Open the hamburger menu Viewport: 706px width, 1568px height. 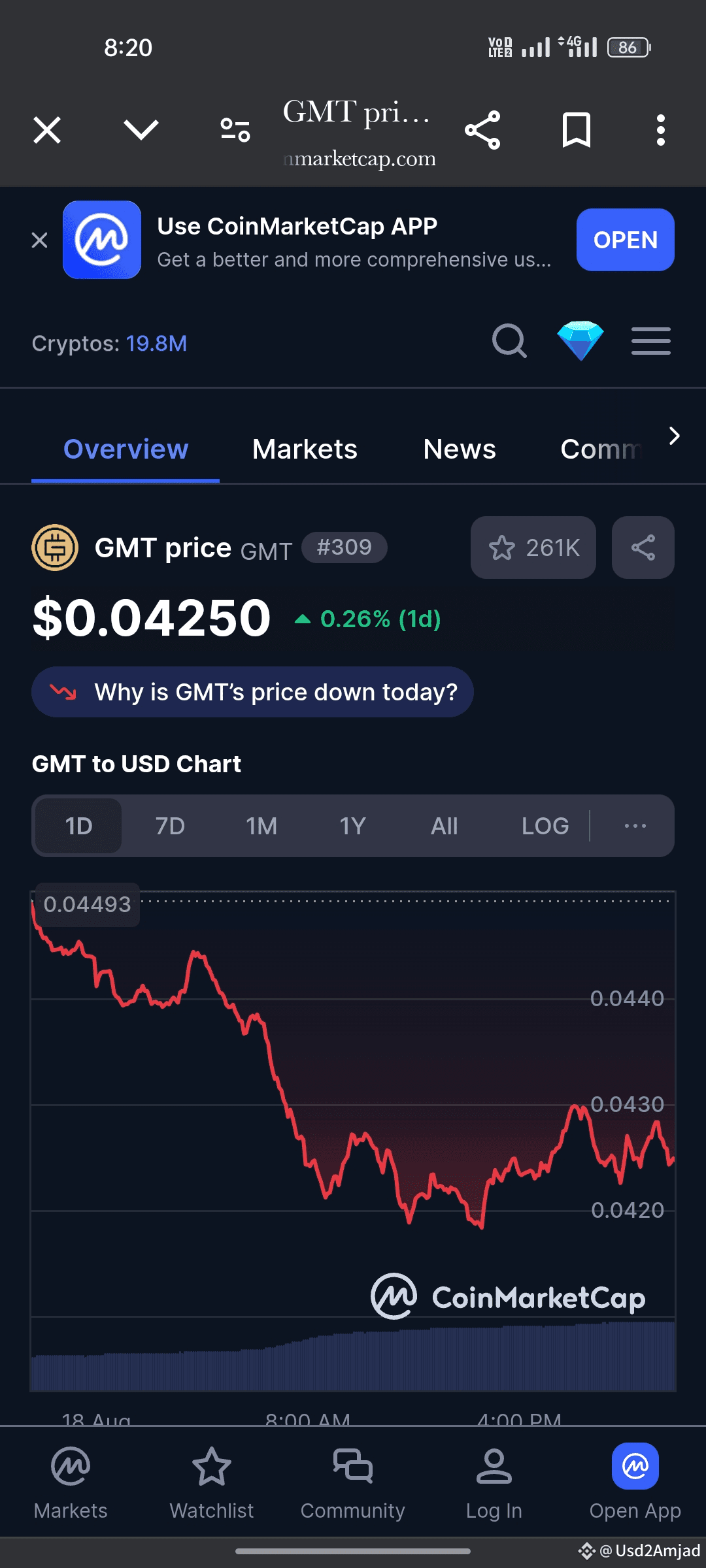click(651, 341)
